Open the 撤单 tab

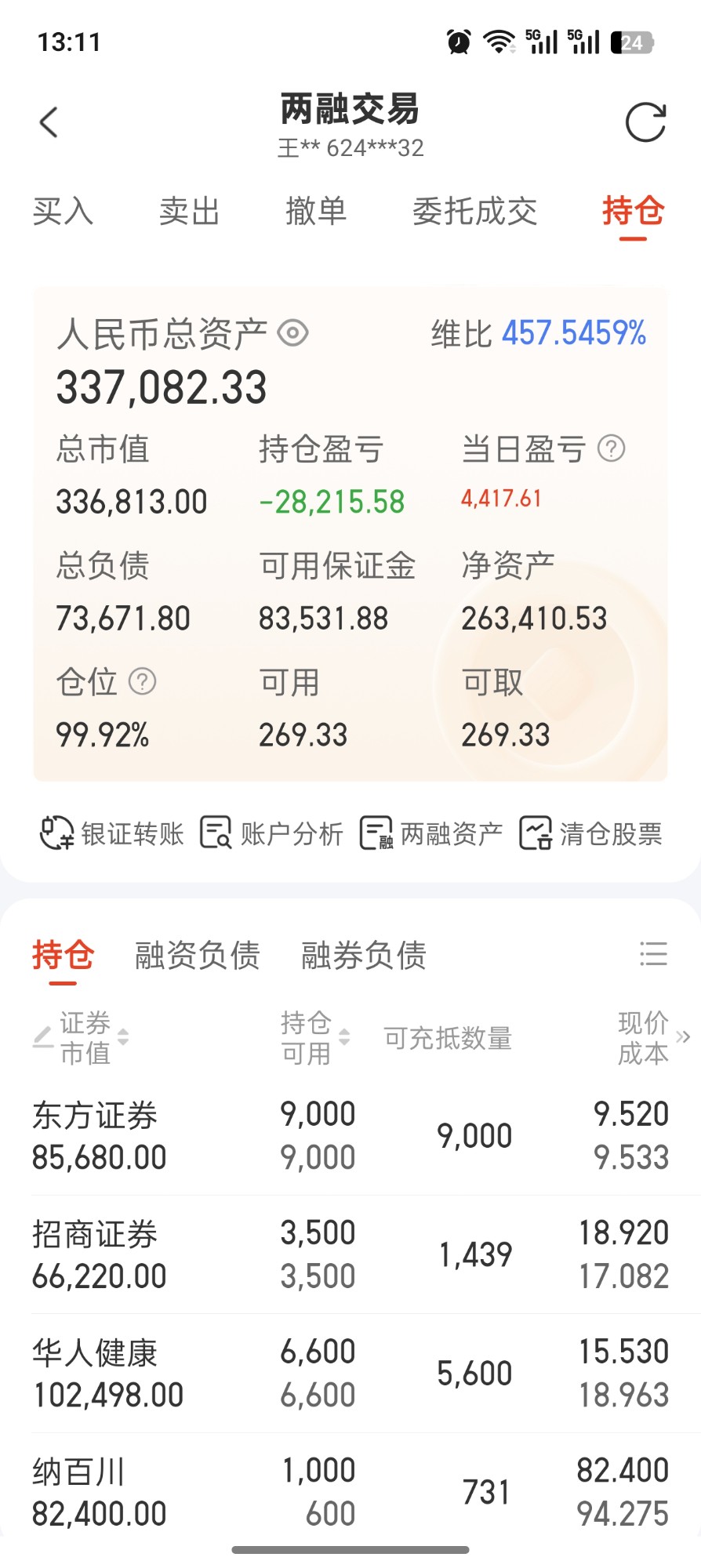click(x=316, y=211)
